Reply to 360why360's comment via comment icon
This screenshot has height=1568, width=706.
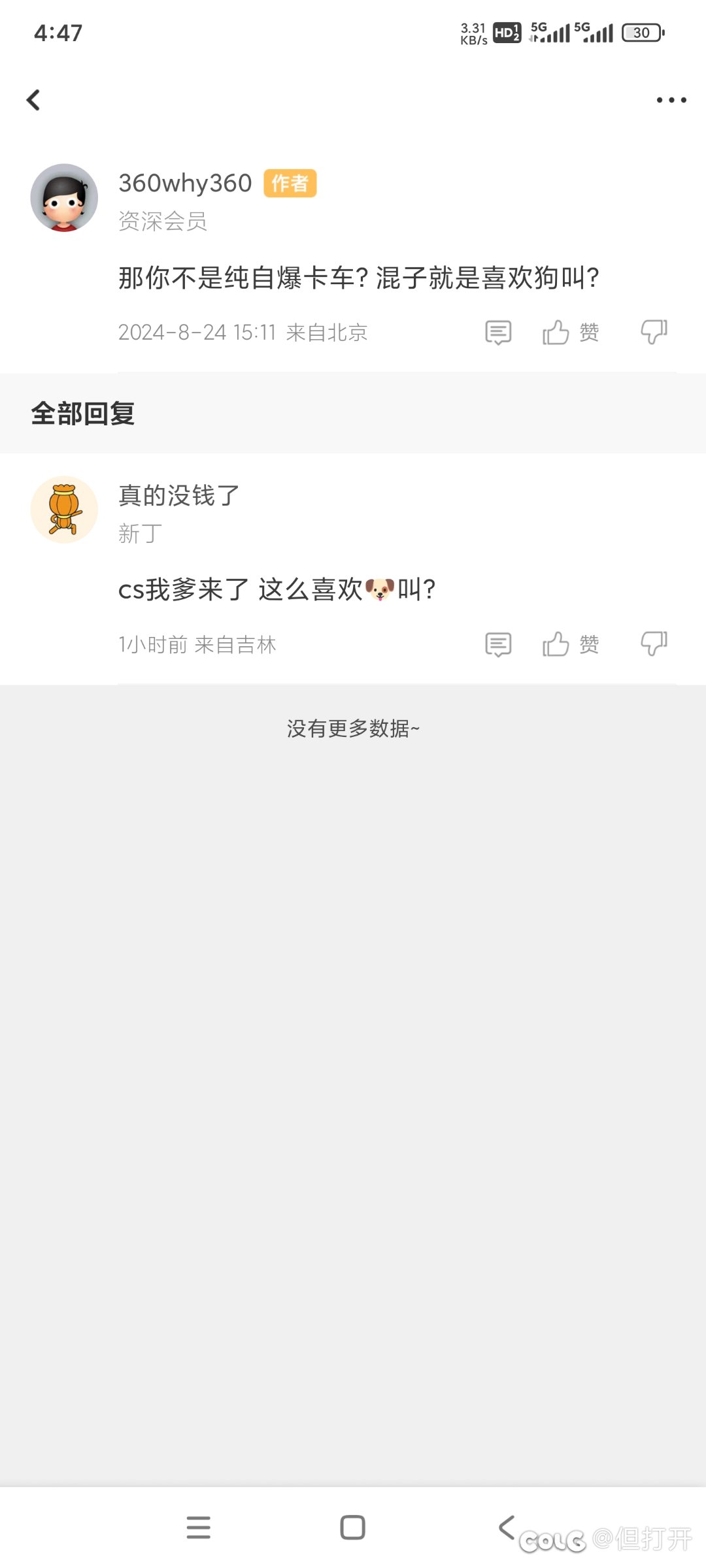tap(498, 333)
